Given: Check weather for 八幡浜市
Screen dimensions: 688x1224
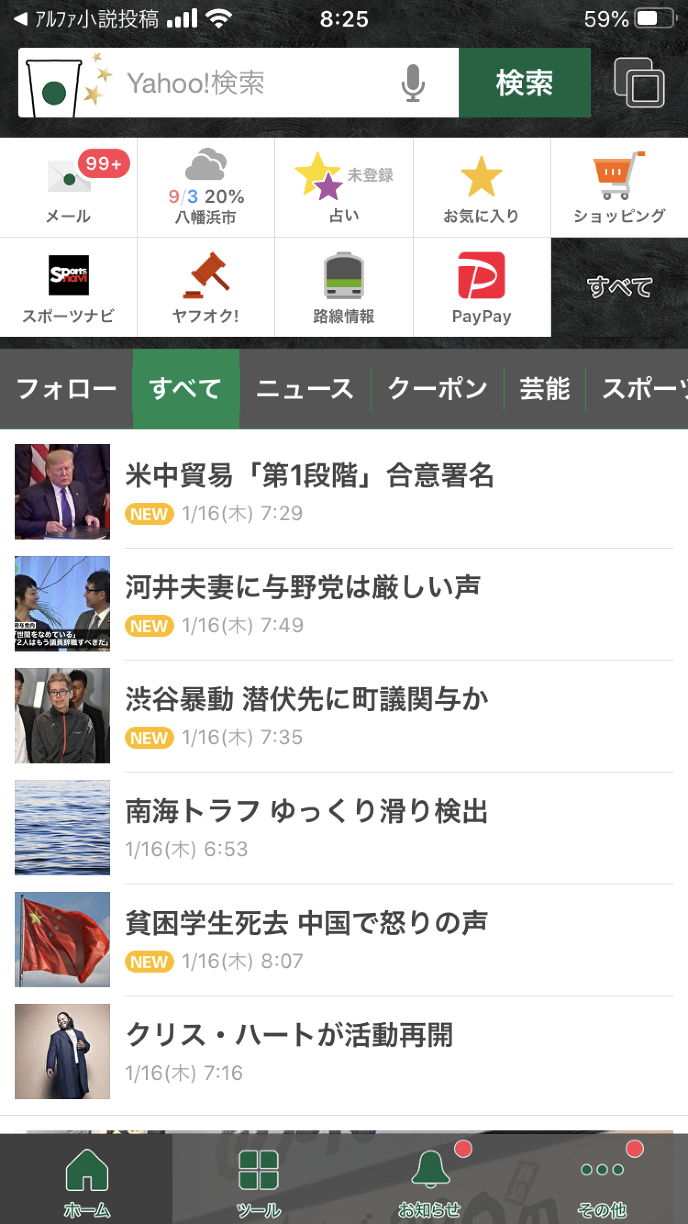Looking at the screenshot, I should point(206,188).
